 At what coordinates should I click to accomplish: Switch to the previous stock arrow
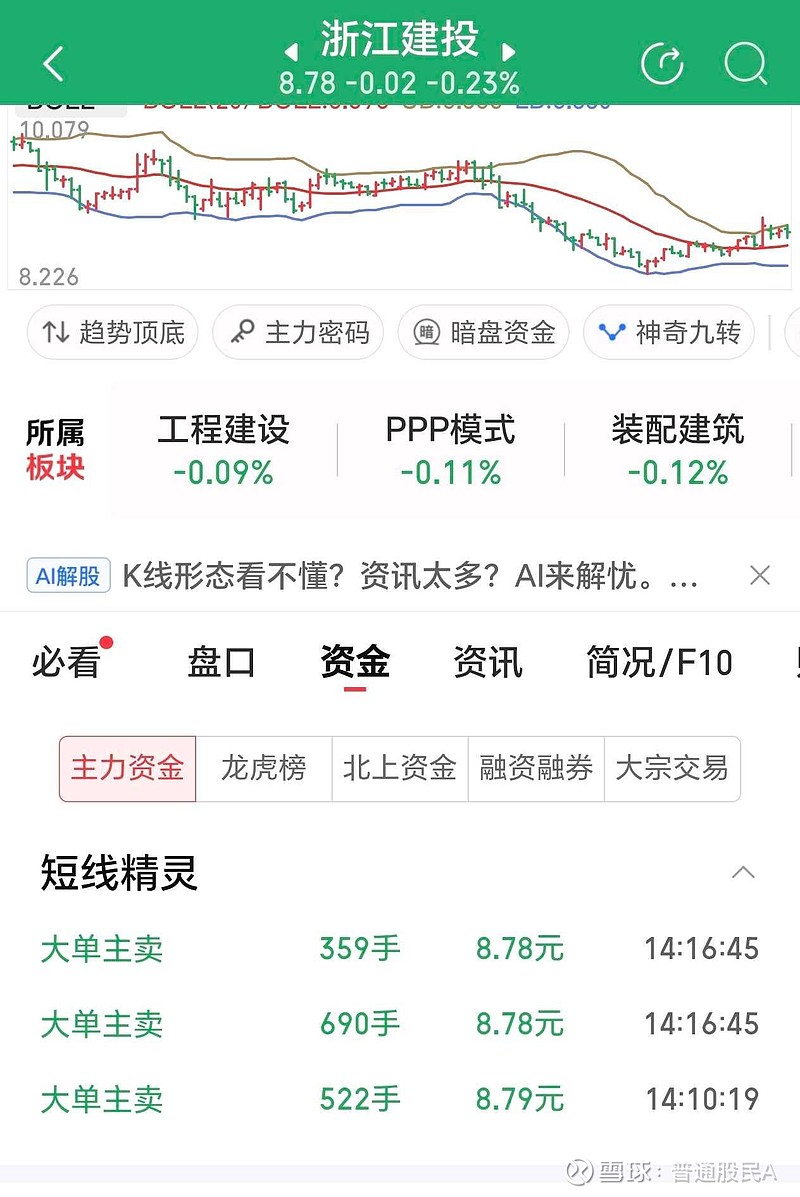click(291, 52)
